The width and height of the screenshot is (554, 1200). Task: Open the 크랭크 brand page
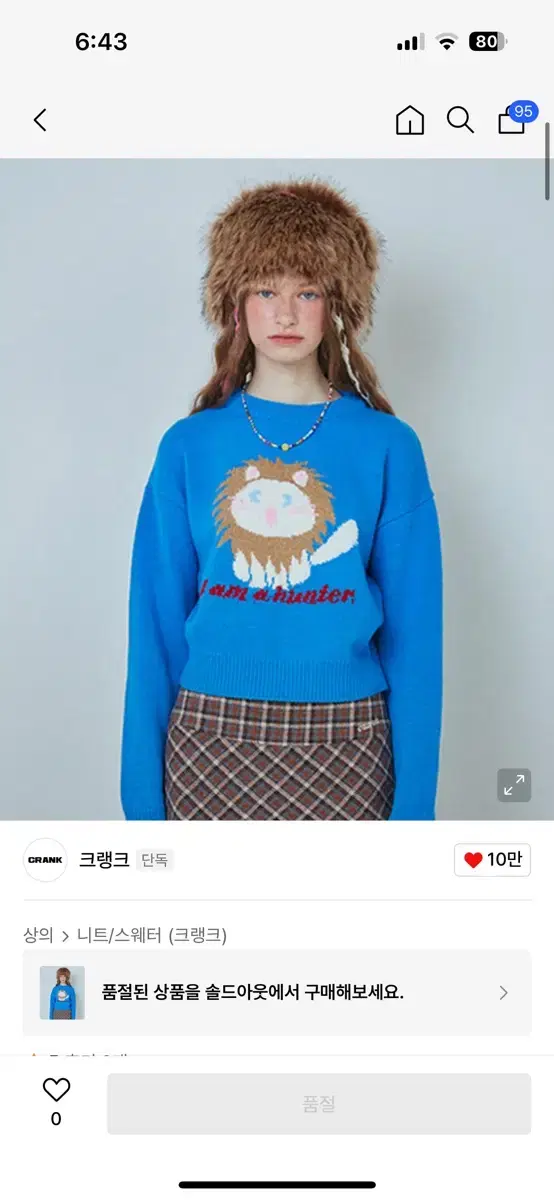click(x=104, y=860)
